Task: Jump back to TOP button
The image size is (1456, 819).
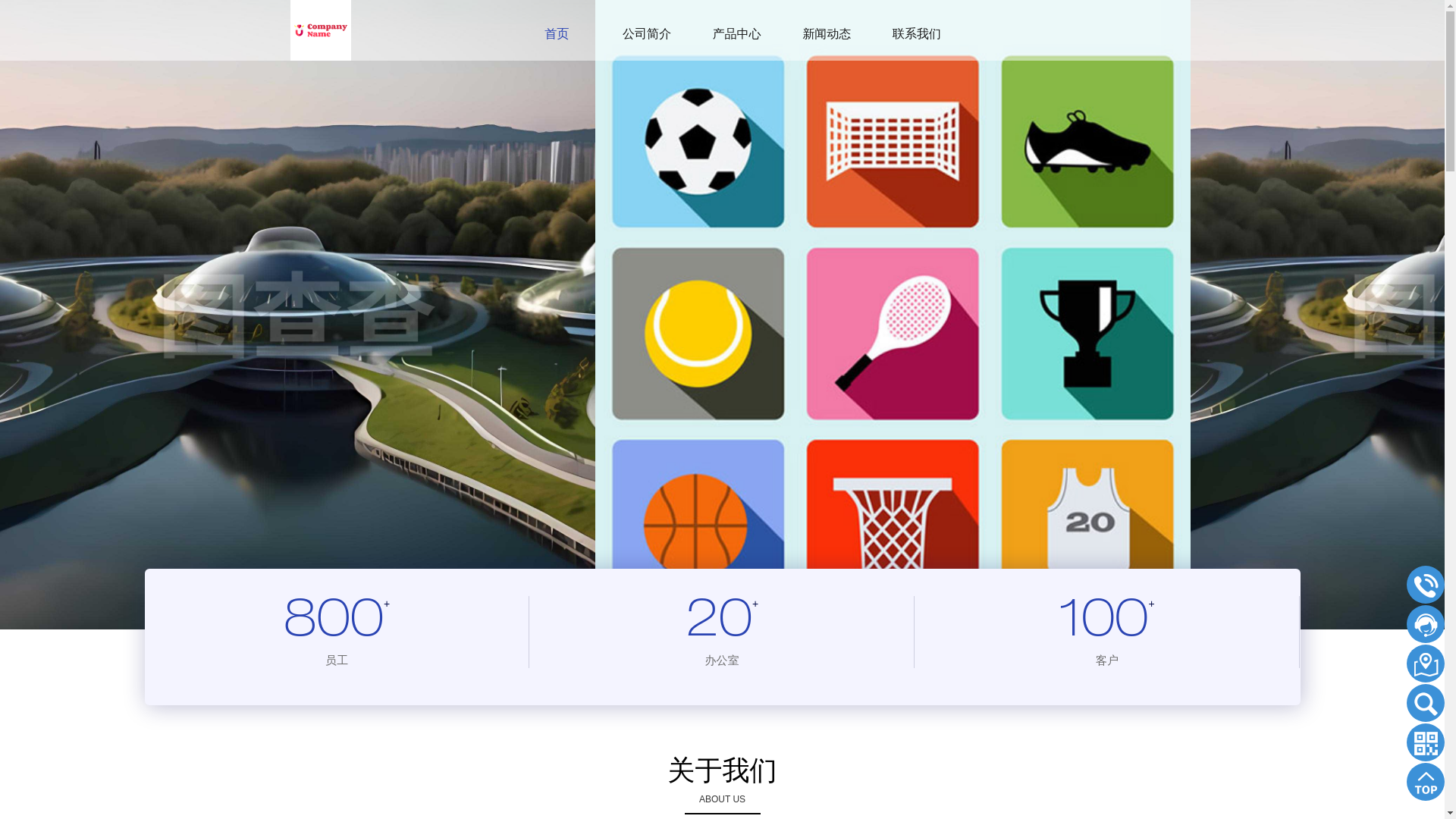Action: pyautogui.click(x=1425, y=782)
